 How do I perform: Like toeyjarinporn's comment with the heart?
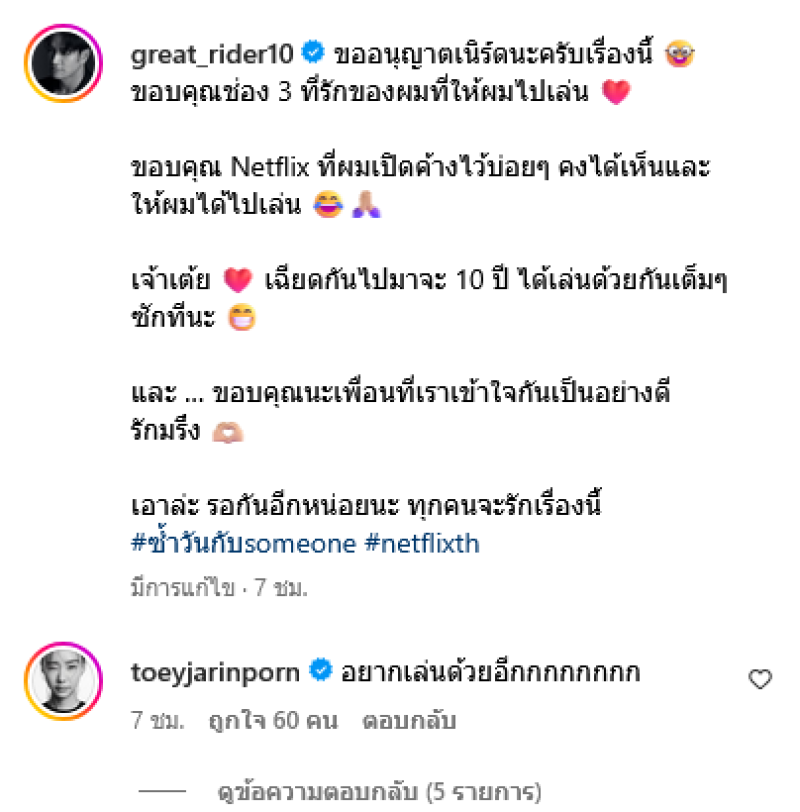(760, 680)
